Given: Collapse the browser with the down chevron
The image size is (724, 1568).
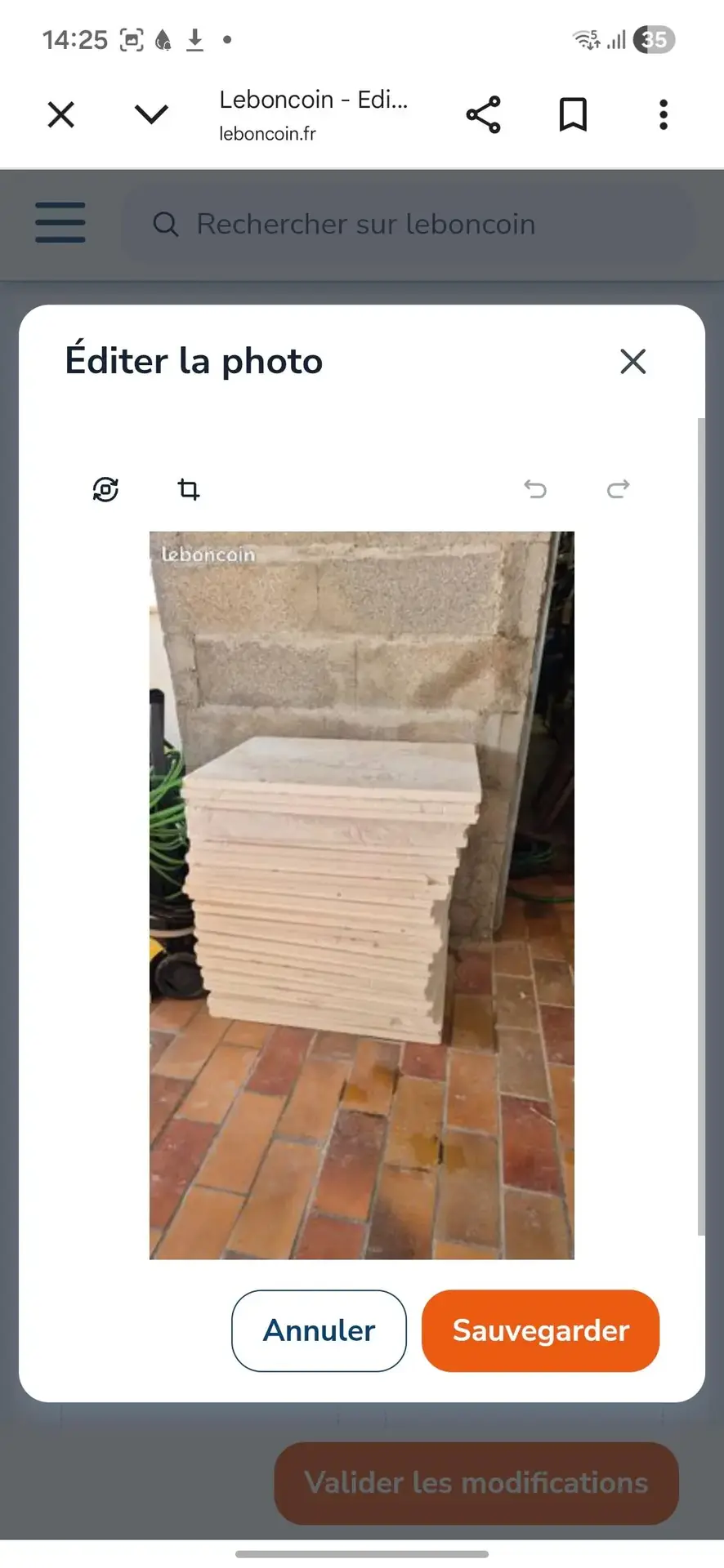Looking at the screenshot, I should point(151,115).
